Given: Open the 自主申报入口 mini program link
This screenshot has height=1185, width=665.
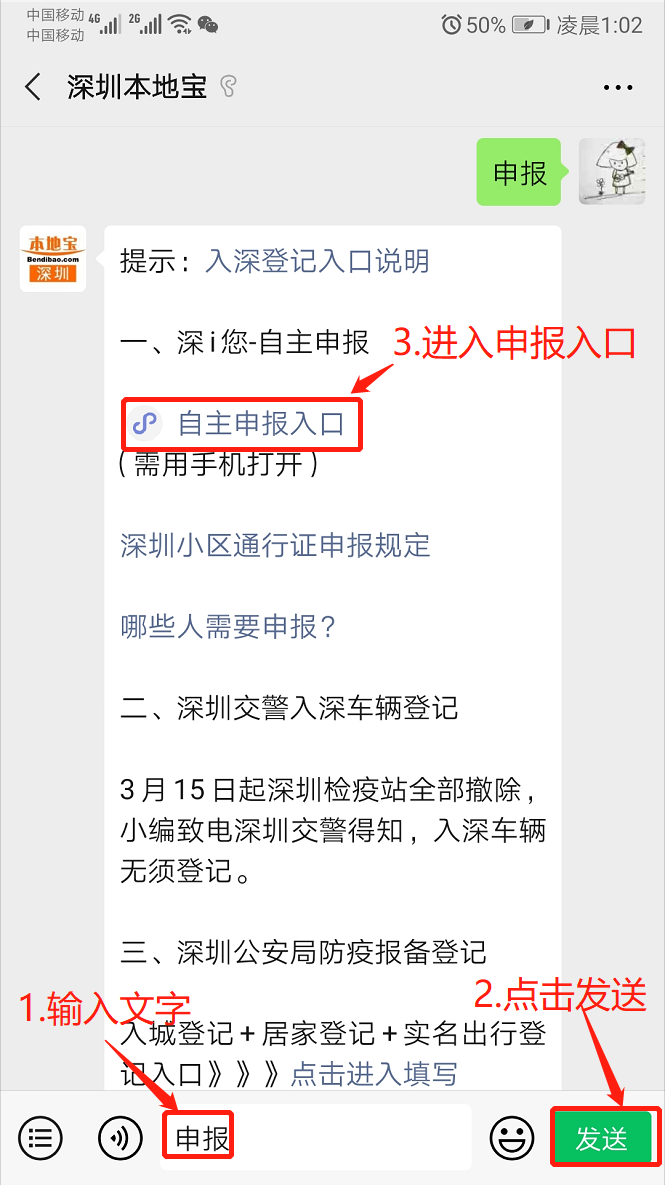Looking at the screenshot, I should (x=260, y=424).
